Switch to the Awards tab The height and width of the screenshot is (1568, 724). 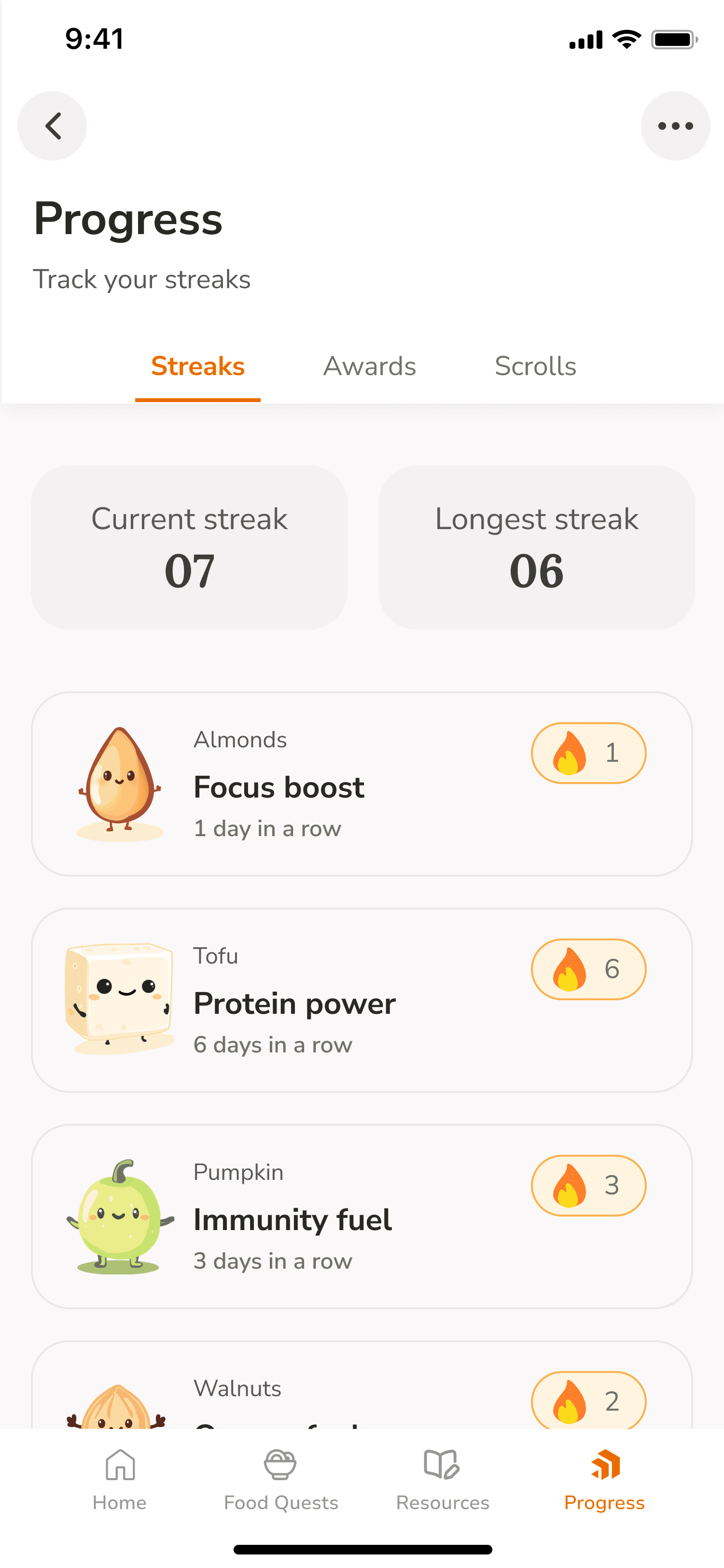[x=369, y=366]
